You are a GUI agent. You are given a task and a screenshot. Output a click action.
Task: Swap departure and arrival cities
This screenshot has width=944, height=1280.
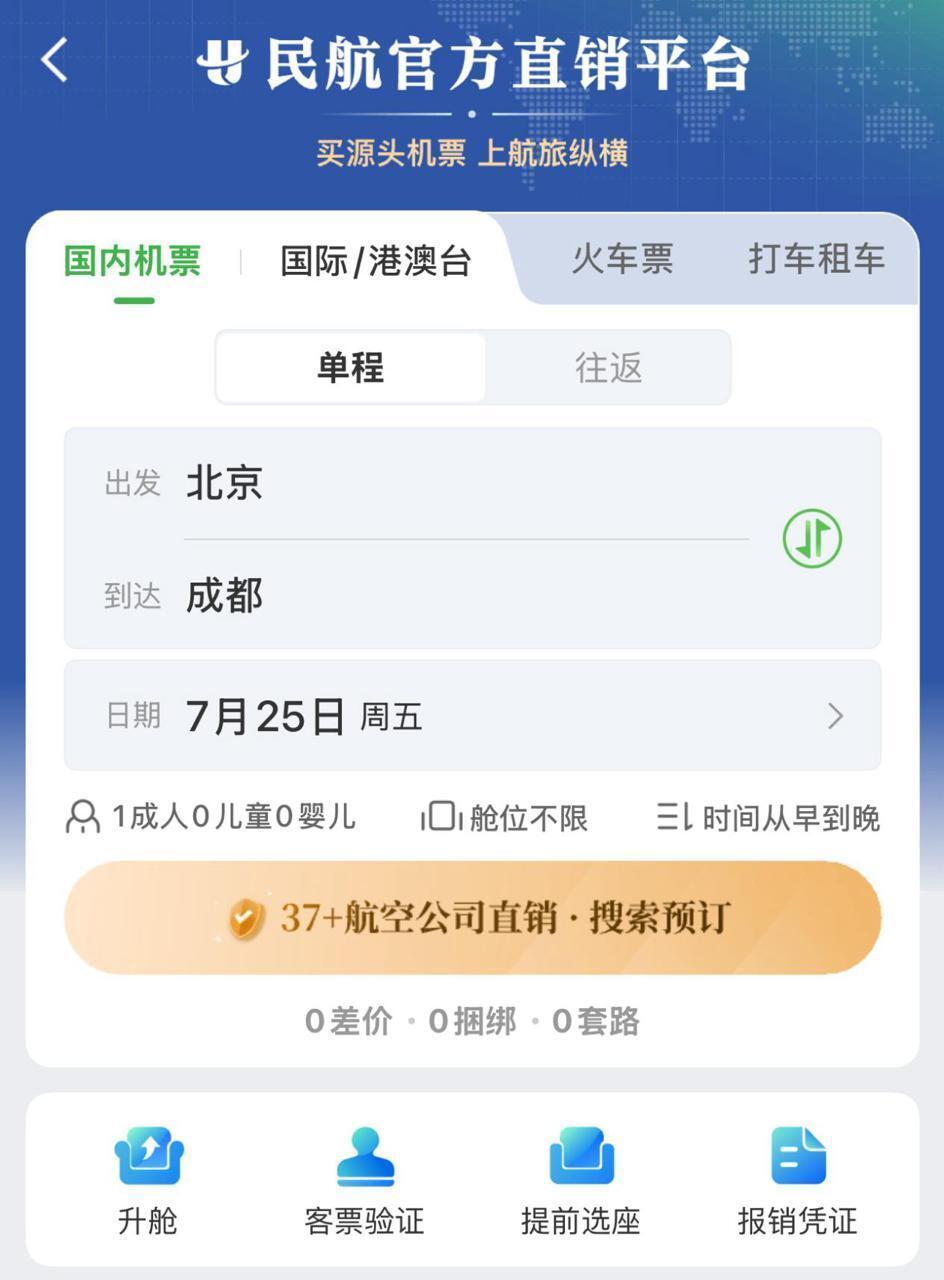click(813, 538)
